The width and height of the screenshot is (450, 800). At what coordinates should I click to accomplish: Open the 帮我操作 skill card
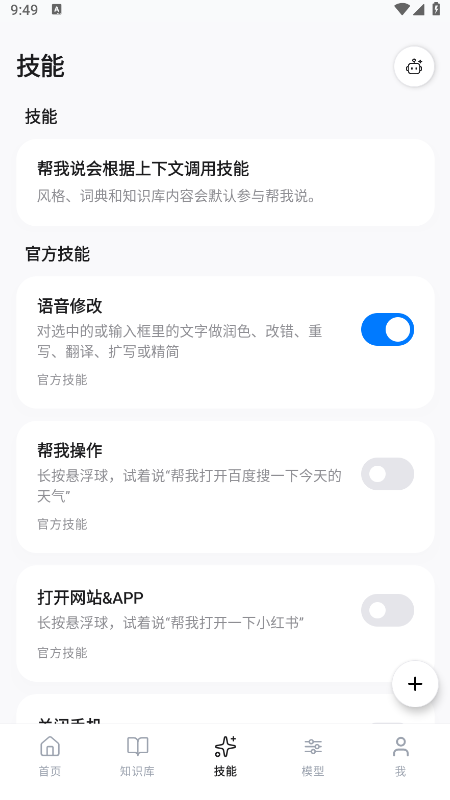click(225, 487)
